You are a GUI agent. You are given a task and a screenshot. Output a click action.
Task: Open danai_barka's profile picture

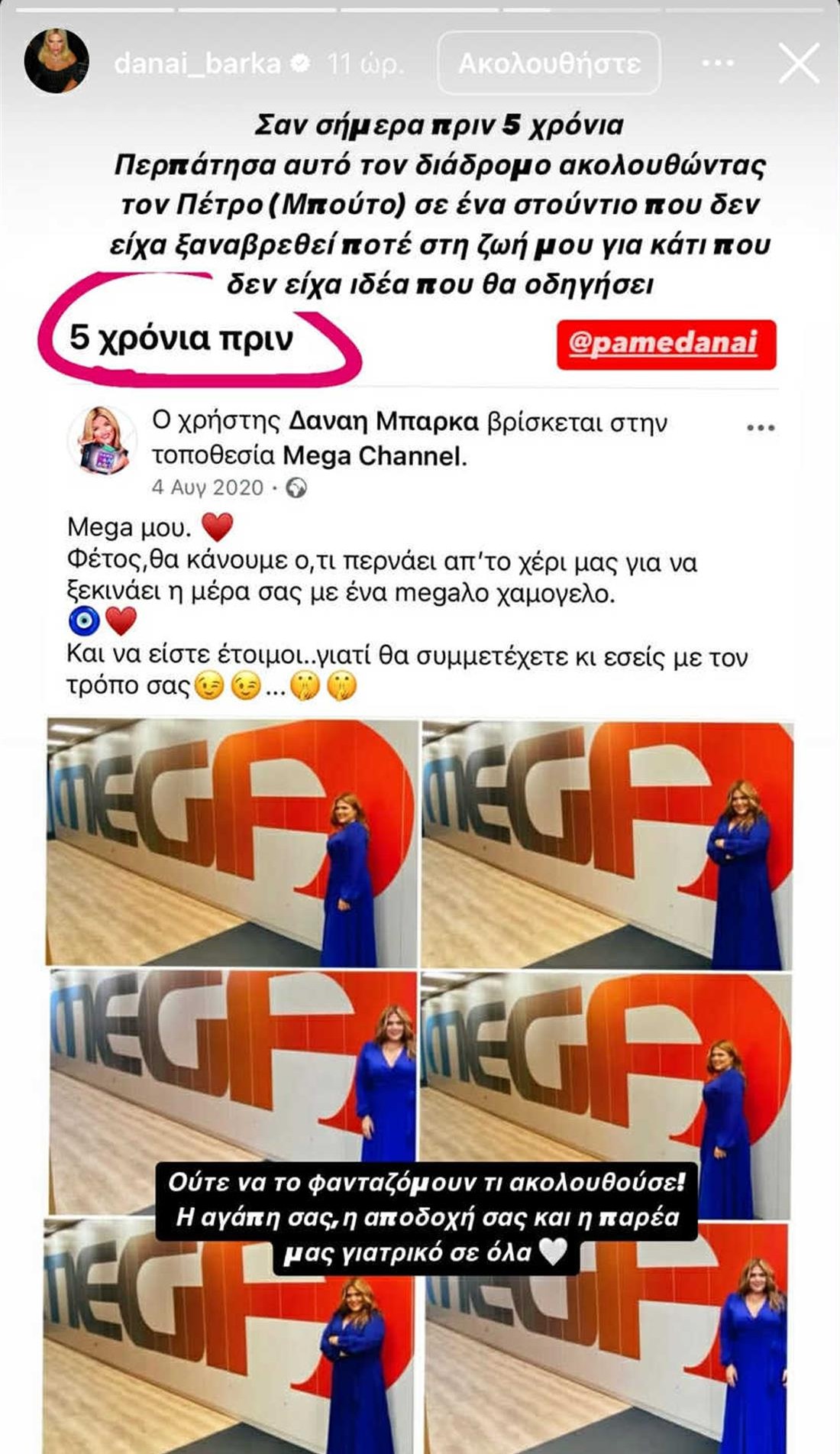57,62
